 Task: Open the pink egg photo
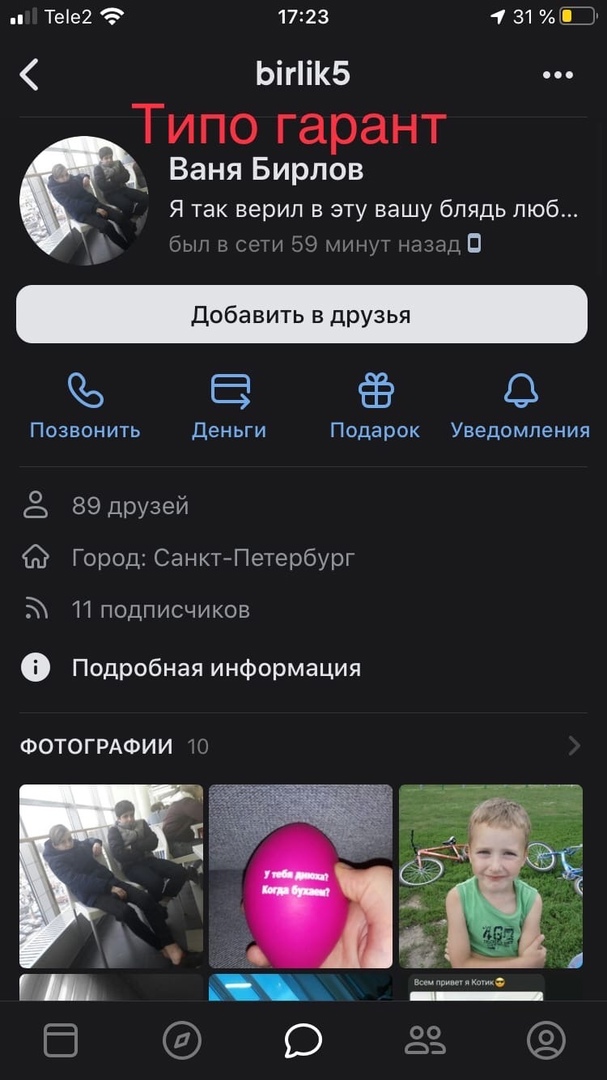pyautogui.click(x=300, y=875)
